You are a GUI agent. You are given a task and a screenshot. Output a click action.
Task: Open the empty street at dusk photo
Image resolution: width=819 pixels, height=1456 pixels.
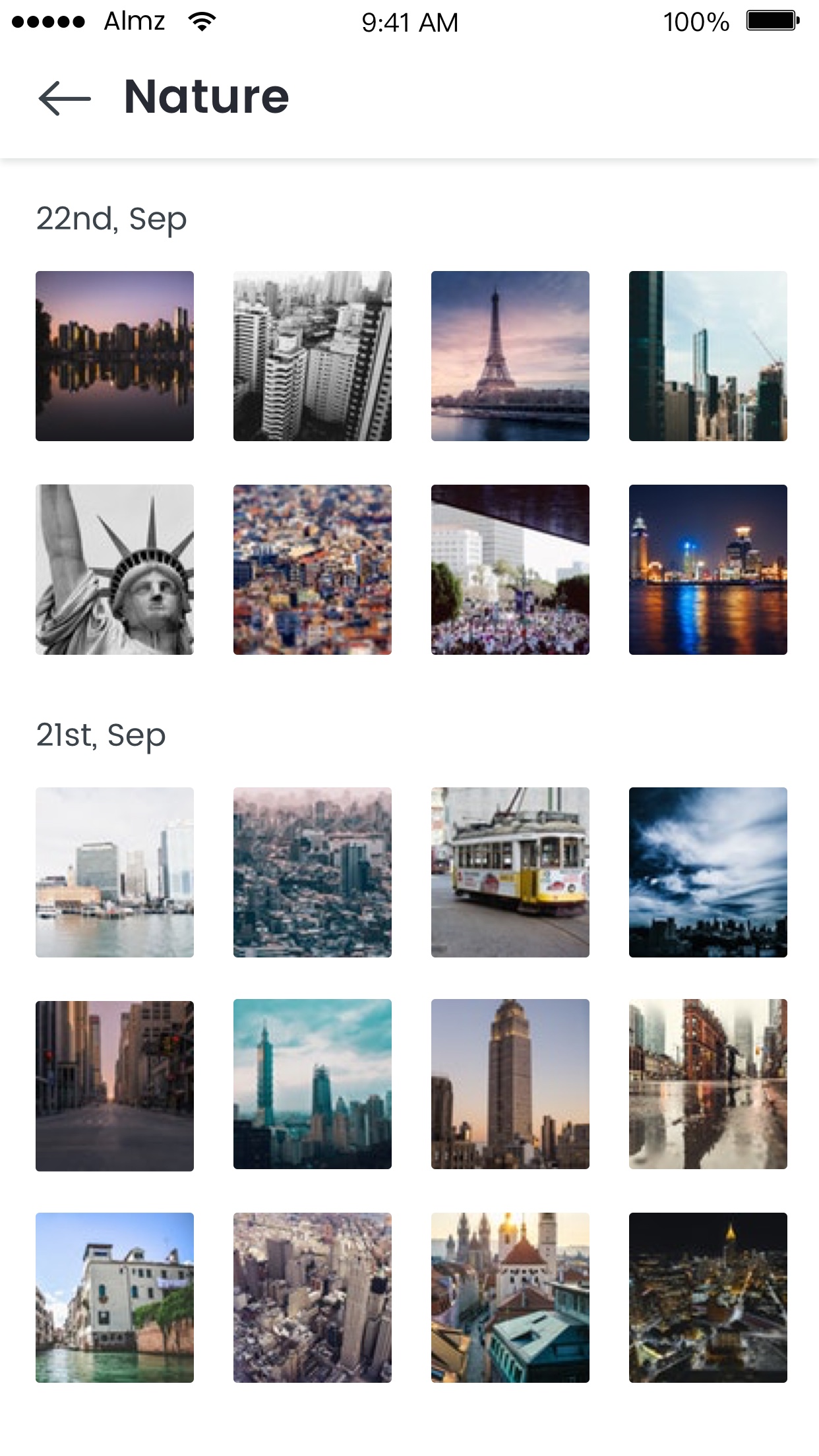(x=115, y=1086)
